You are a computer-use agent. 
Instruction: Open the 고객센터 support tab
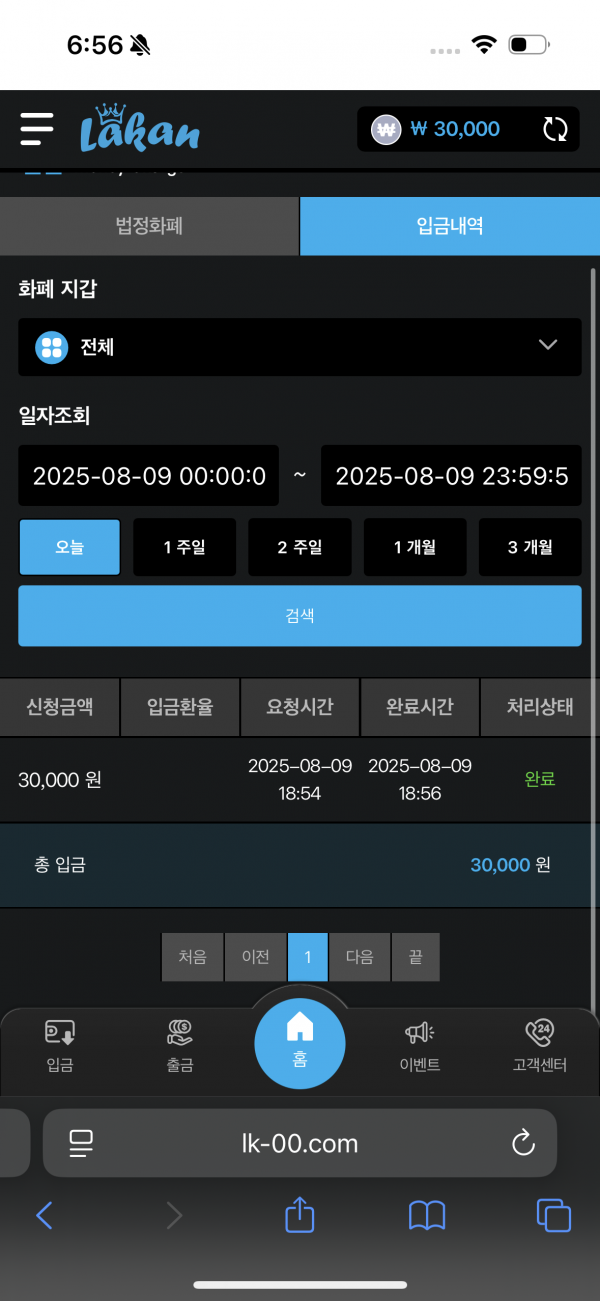click(540, 1046)
